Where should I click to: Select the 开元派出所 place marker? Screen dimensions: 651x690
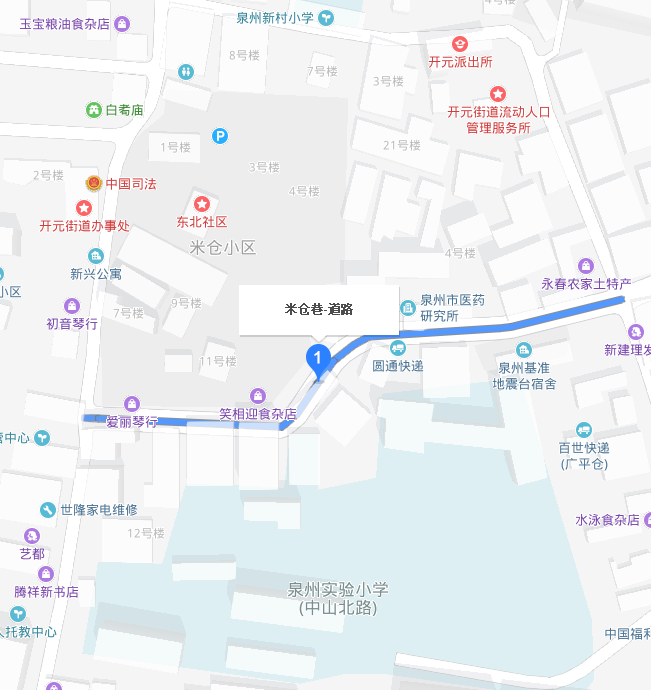[460, 44]
